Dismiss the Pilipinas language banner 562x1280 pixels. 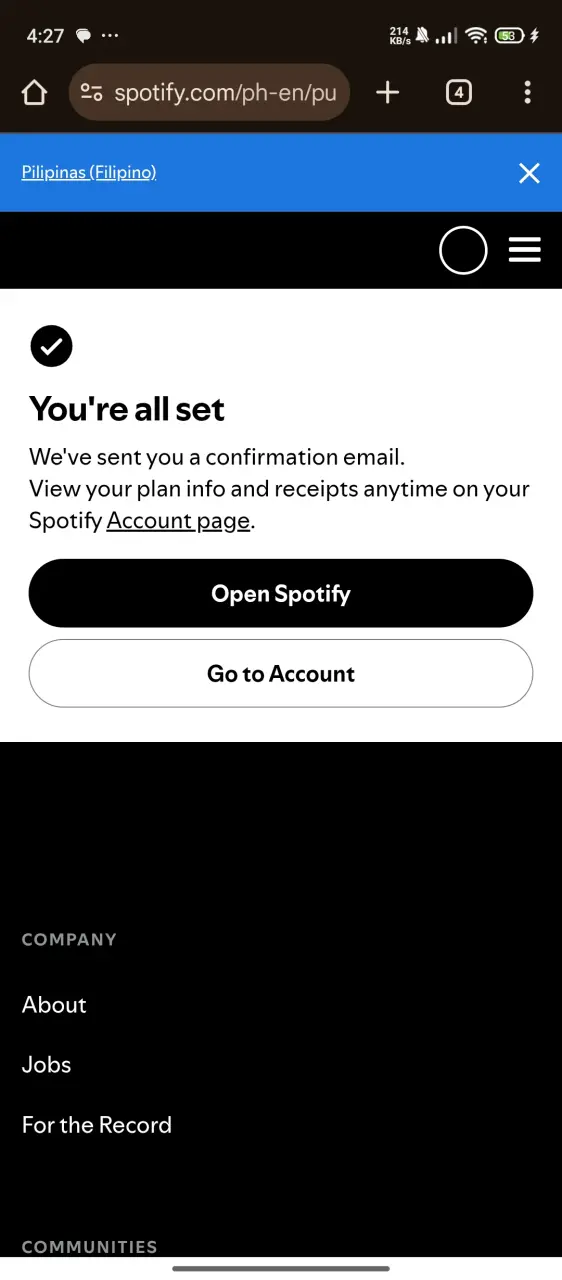(x=529, y=173)
